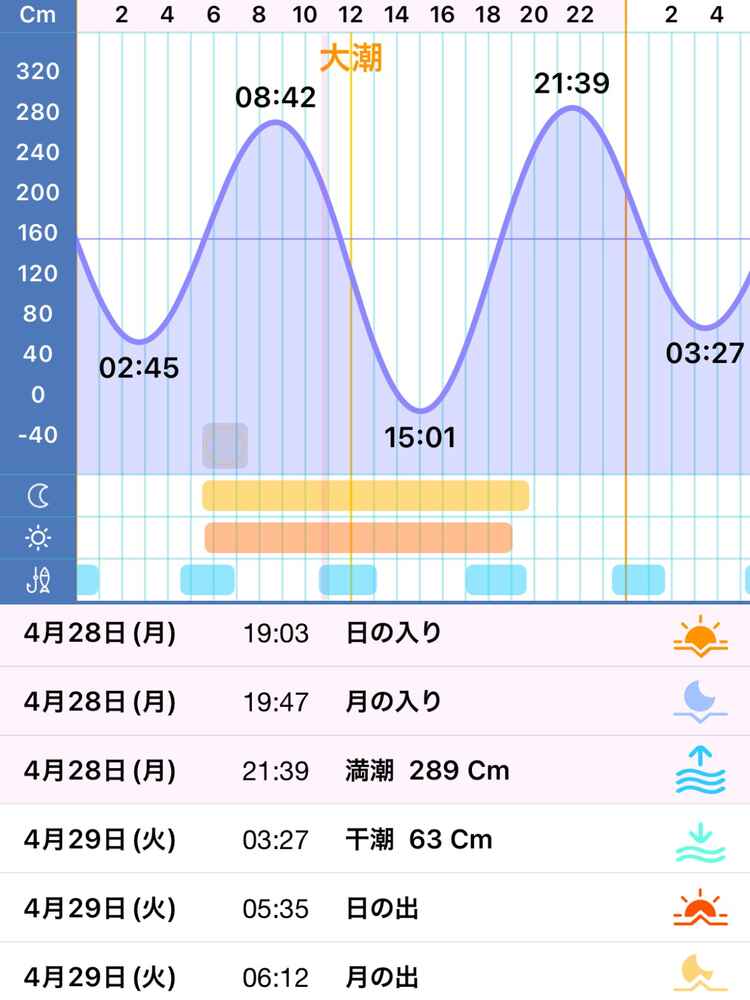Open the 21:39 満潮 289 Cm entry

click(x=375, y=771)
